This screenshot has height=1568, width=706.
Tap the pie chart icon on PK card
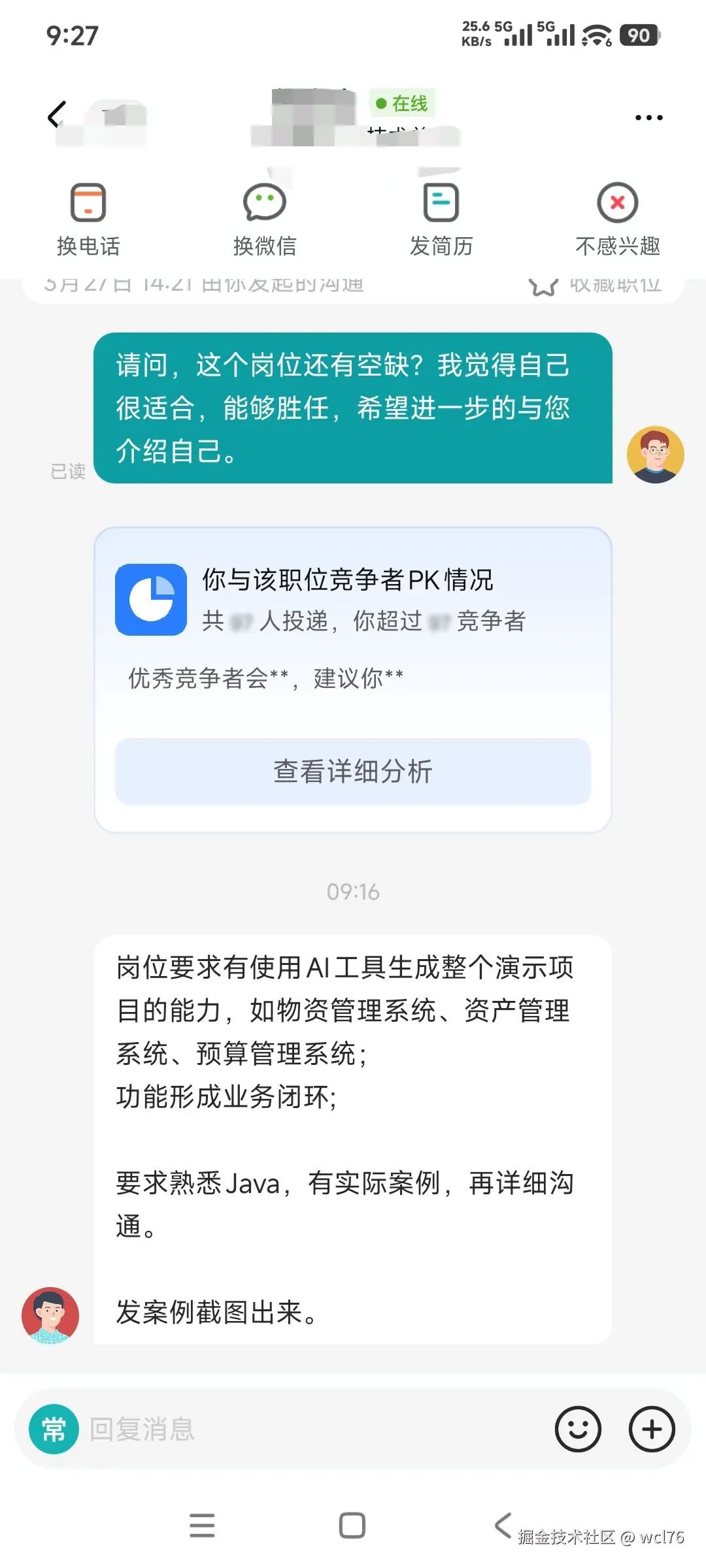pos(150,600)
